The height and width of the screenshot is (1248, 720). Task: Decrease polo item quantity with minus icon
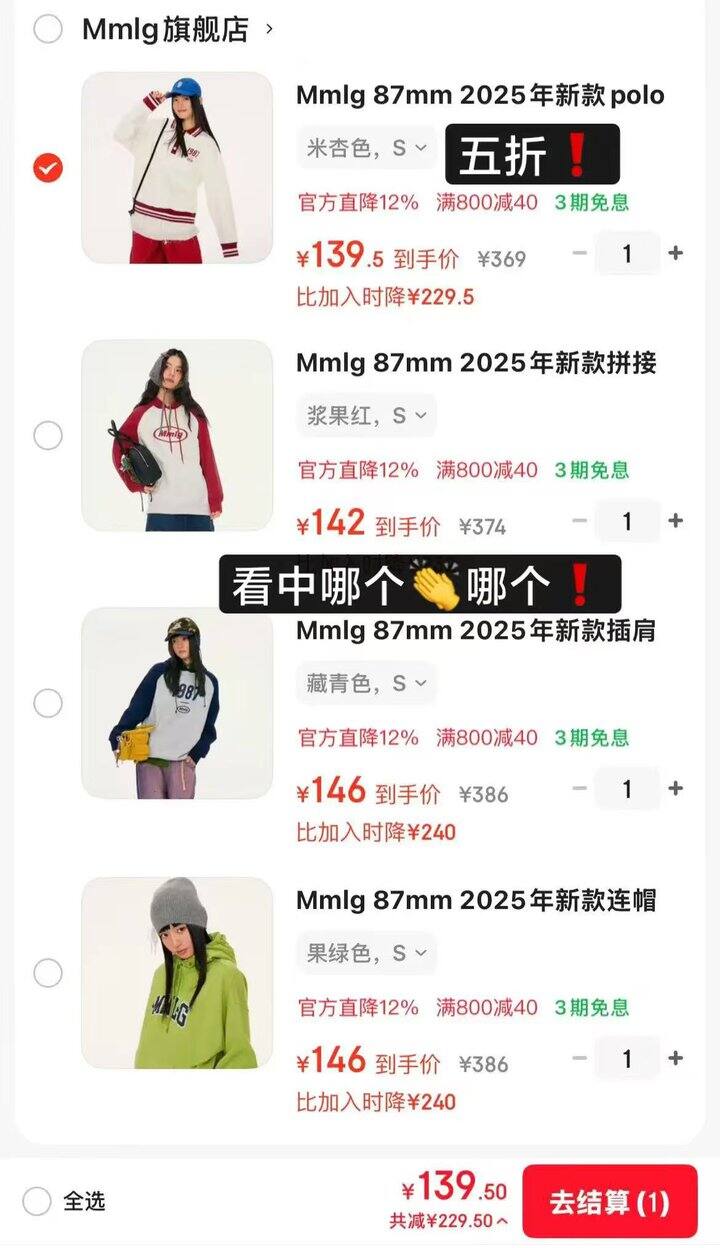(580, 253)
